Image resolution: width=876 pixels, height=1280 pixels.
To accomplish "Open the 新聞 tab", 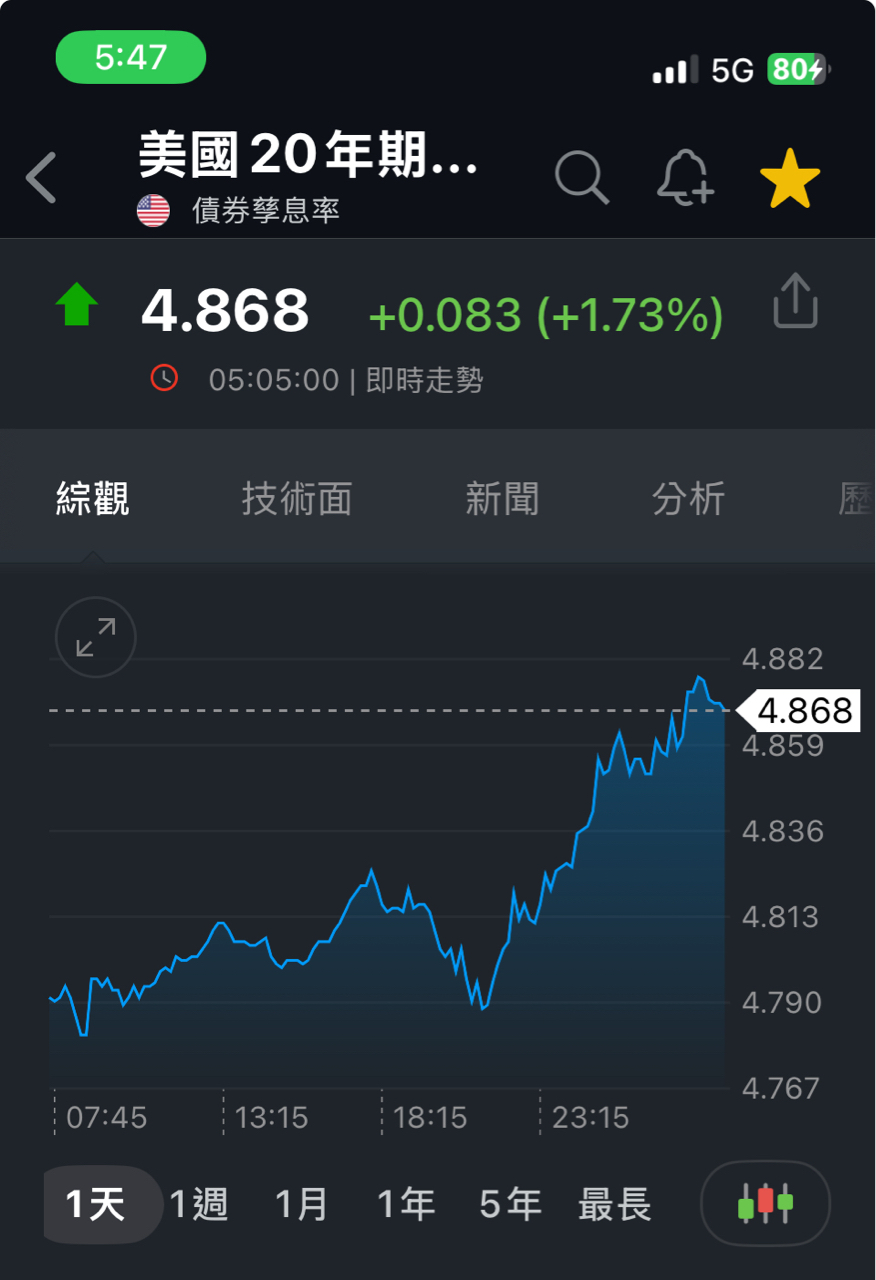I will click(x=502, y=498).
